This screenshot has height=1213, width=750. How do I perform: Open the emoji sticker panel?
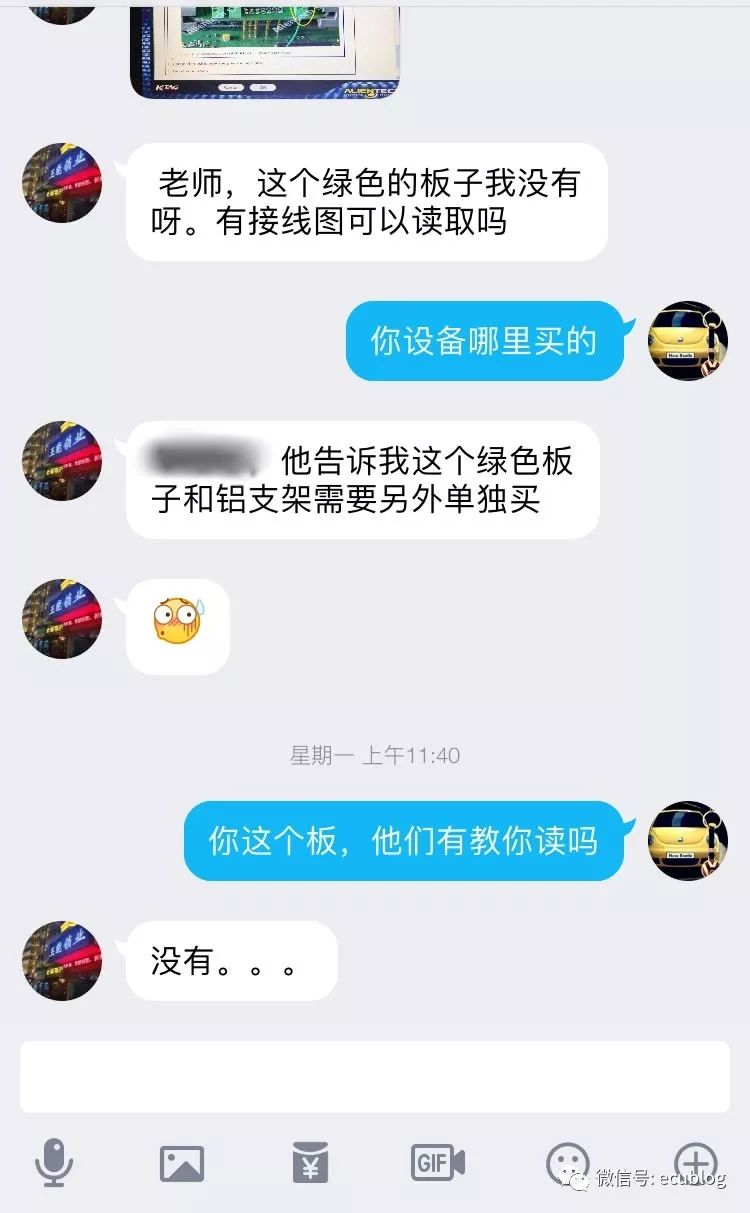click(x=566, y=1163)
